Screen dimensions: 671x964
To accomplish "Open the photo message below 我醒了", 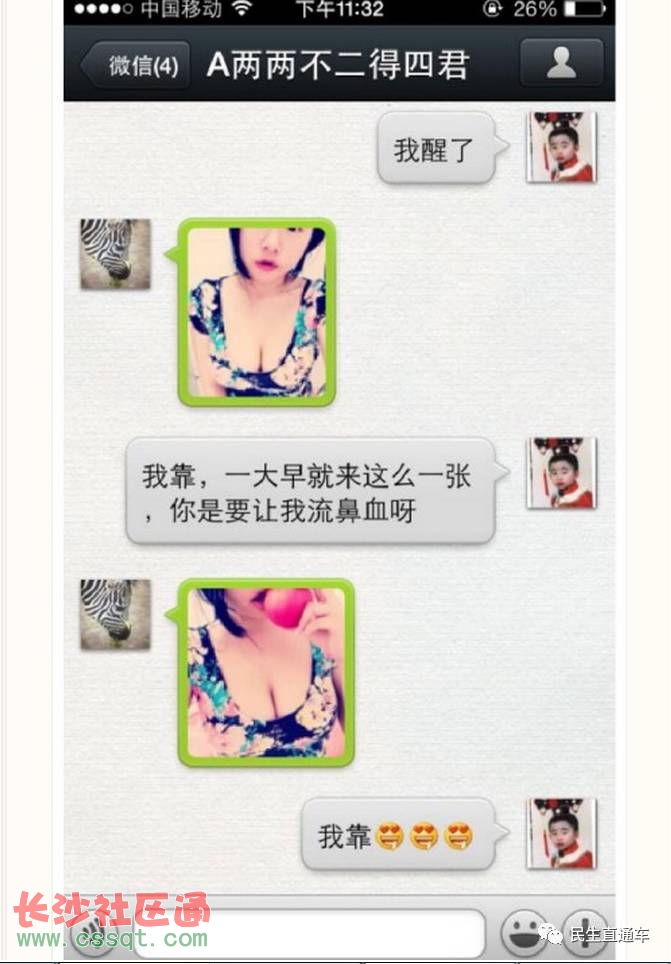I will click(x=257, y=312).
